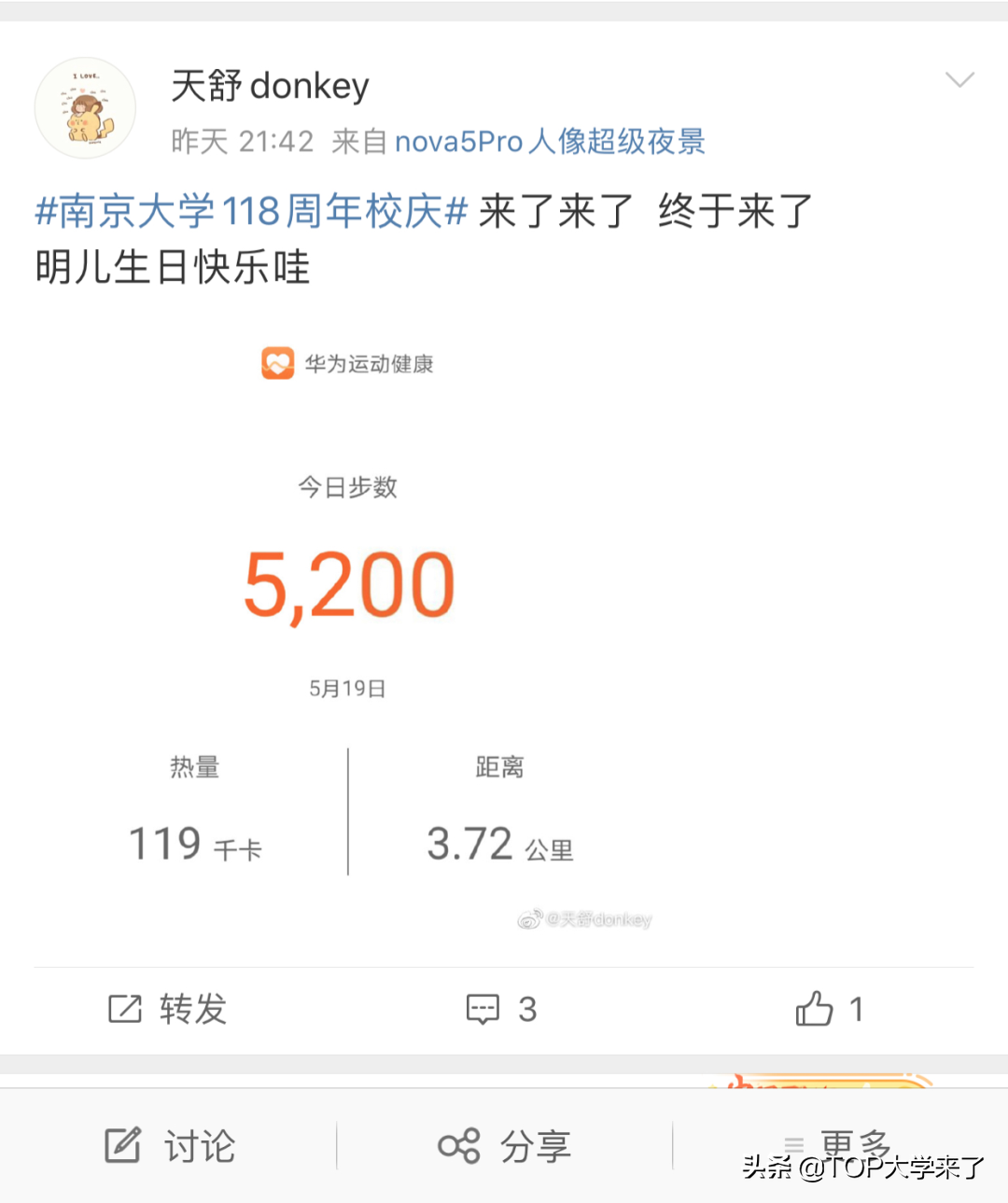Open 讨论 in the bottom bar
The image size is (1008, 1203).
pos(169,1146)
